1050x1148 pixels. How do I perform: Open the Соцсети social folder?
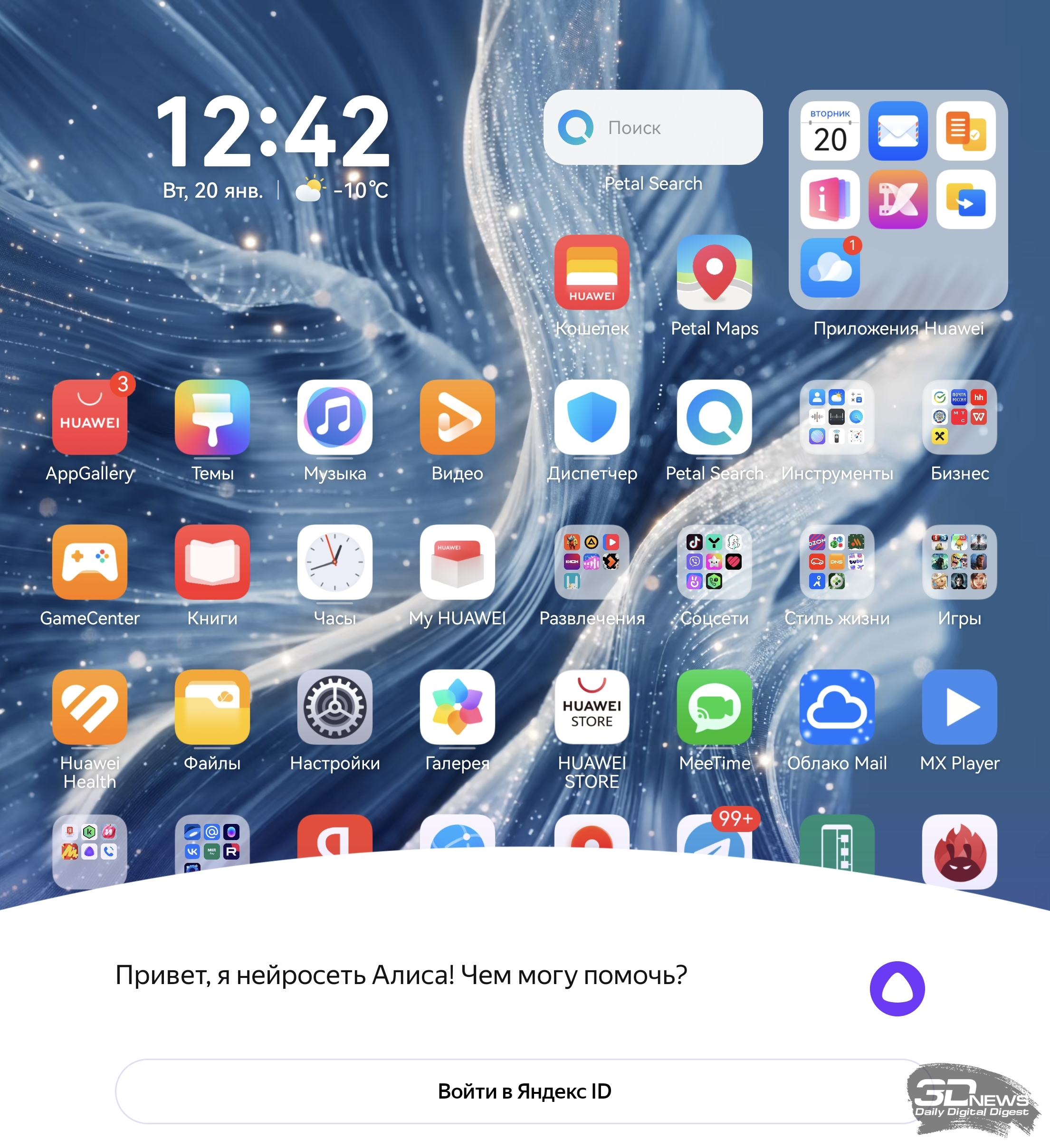[x=714, y=562]
